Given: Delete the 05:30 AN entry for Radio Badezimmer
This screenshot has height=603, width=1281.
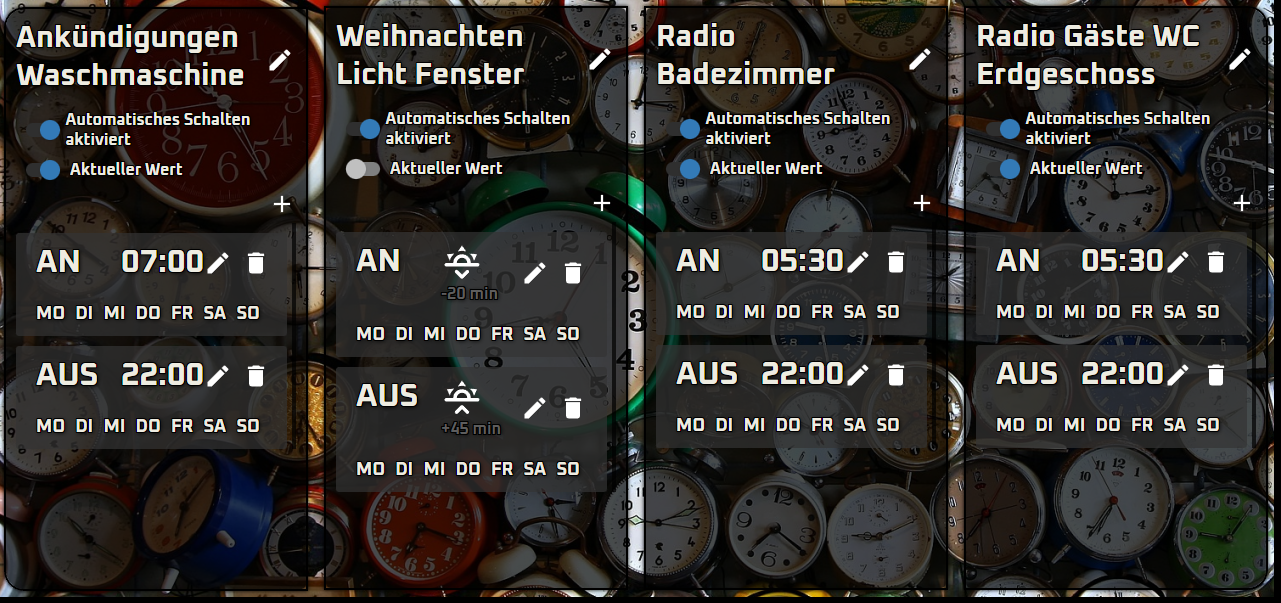Looking at the screenshot, I should pyautogui.click(x=896, y=262).
